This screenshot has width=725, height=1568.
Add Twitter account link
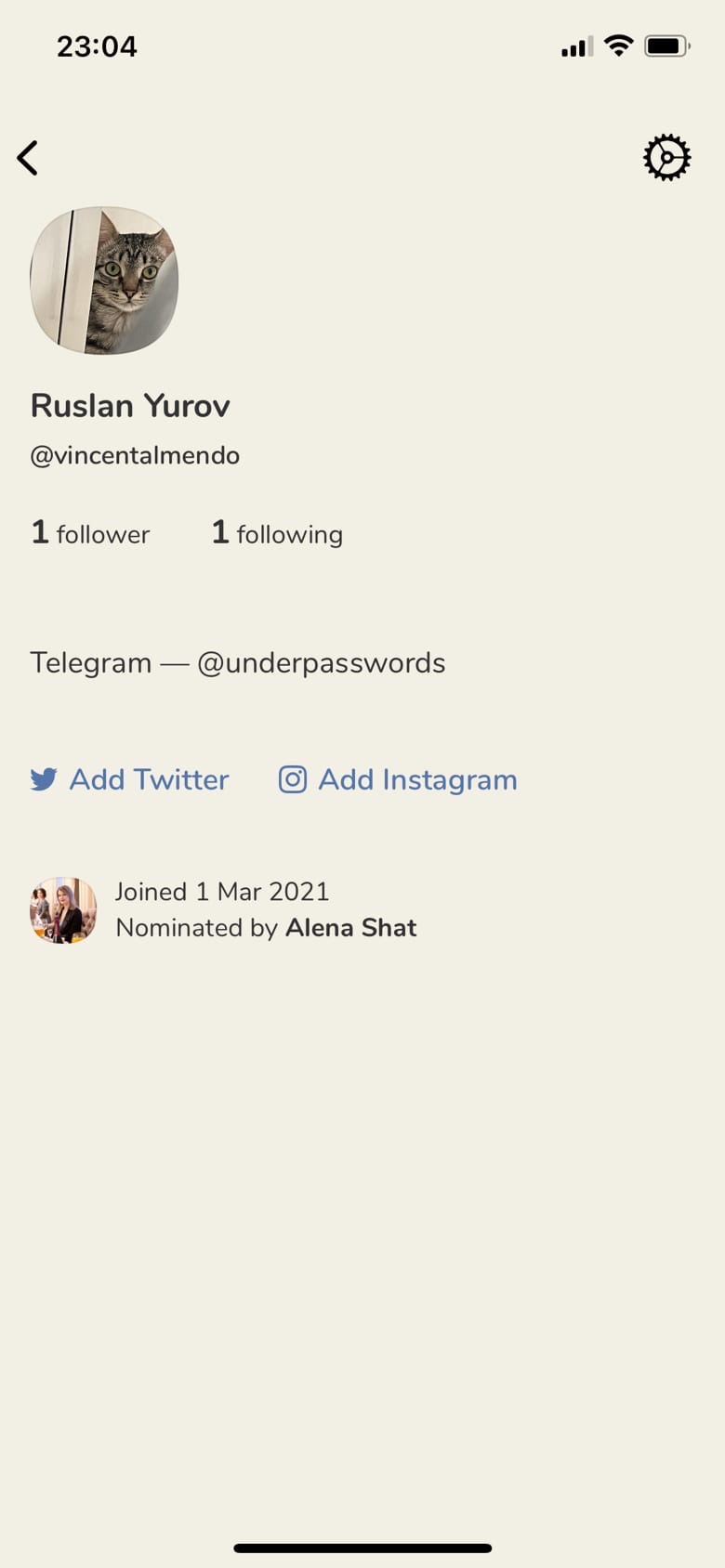point(130,779)
